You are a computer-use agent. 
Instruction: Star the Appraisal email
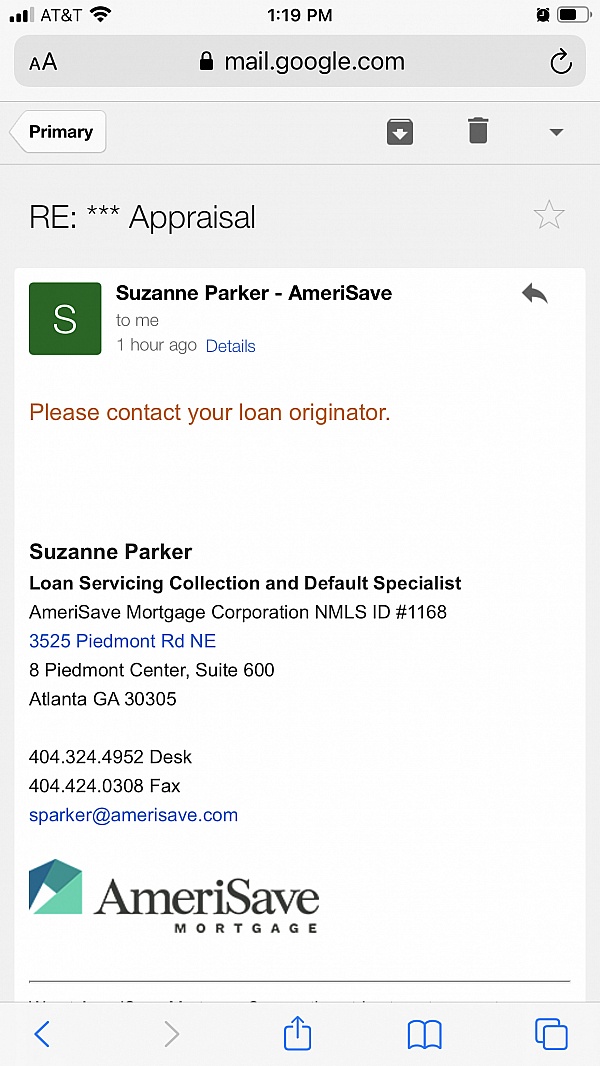[x=549, y=216]
